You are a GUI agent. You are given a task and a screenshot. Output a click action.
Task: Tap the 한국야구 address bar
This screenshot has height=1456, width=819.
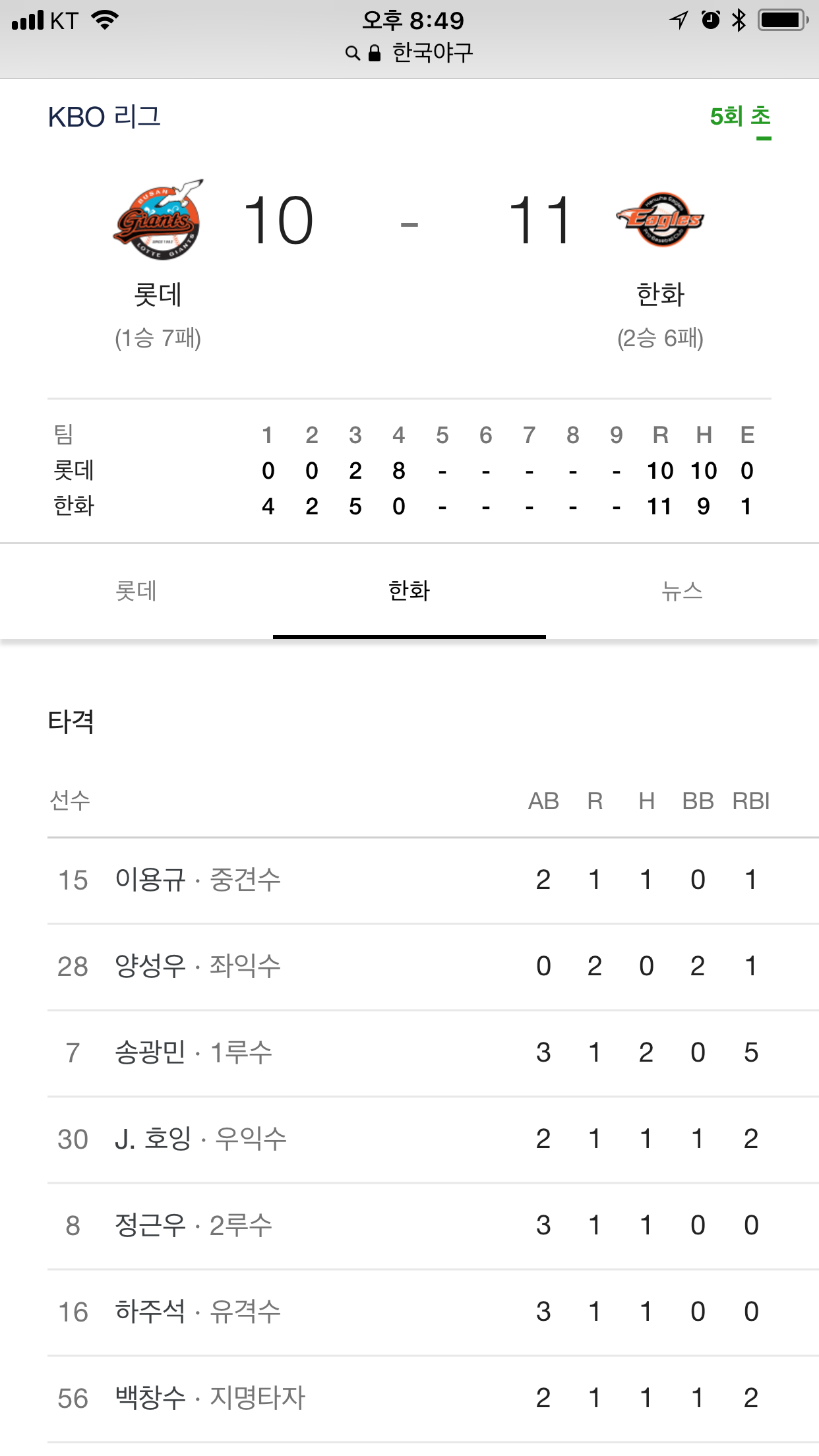(409, 53)
